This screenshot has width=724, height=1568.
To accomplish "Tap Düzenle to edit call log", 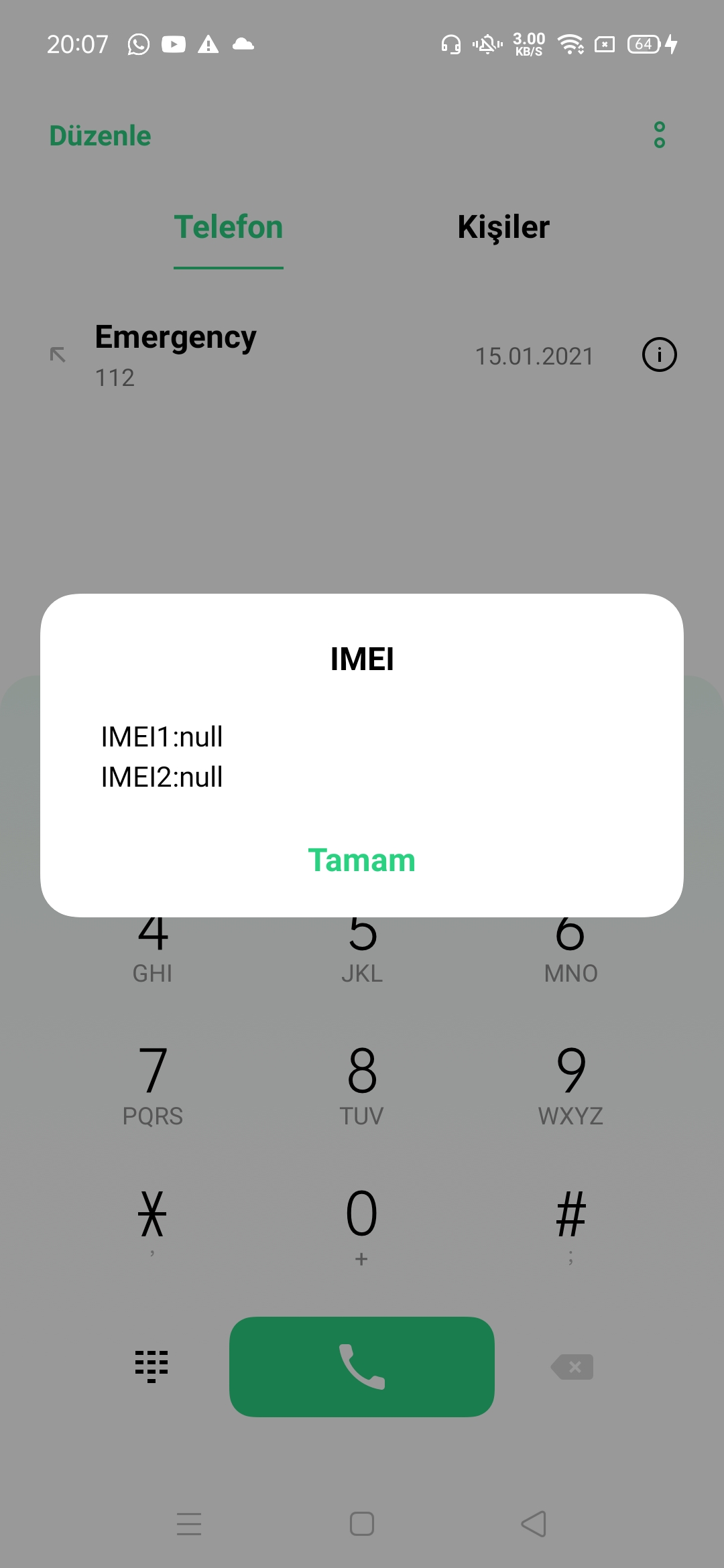I will click(x=101, y=136).
